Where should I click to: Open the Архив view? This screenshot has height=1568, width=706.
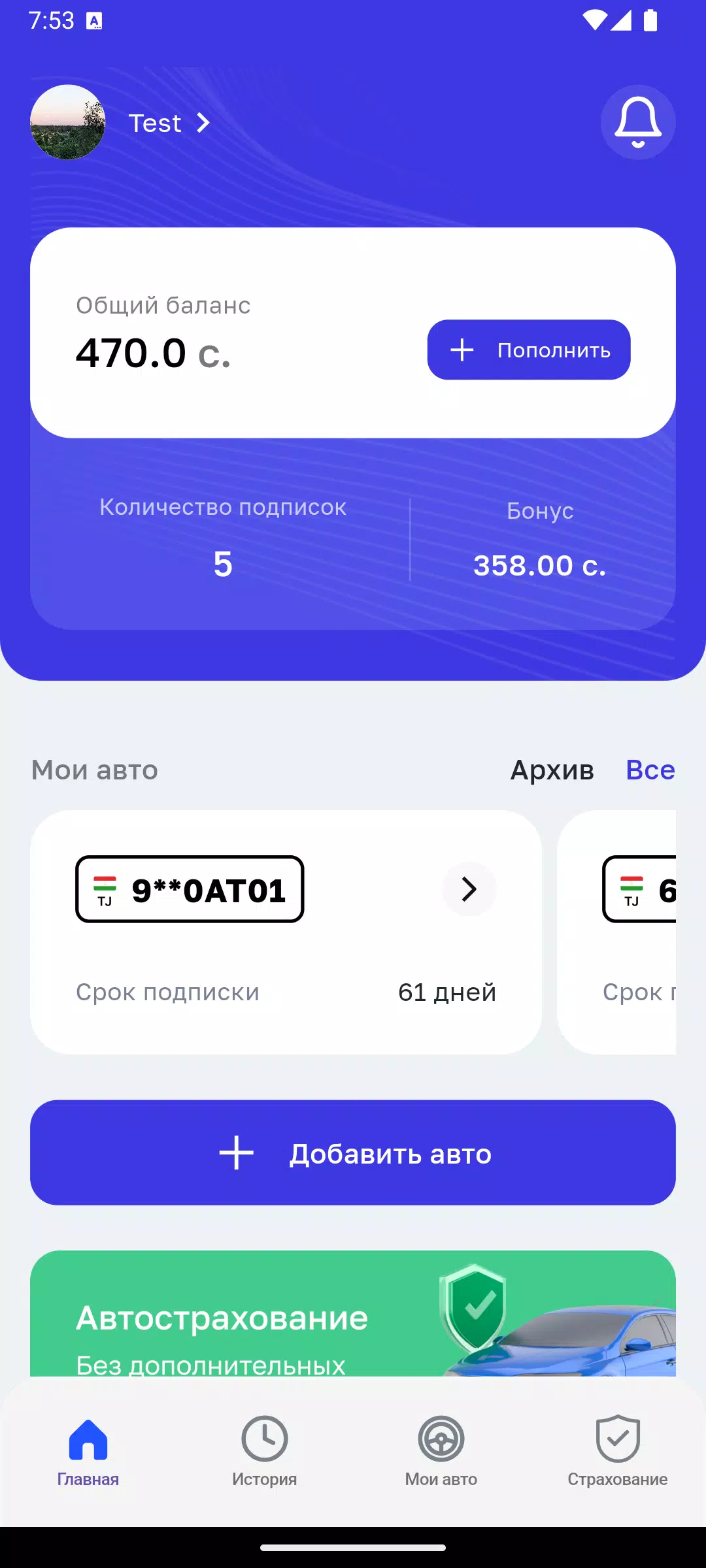pyautogui.click(x=551, y=770)
